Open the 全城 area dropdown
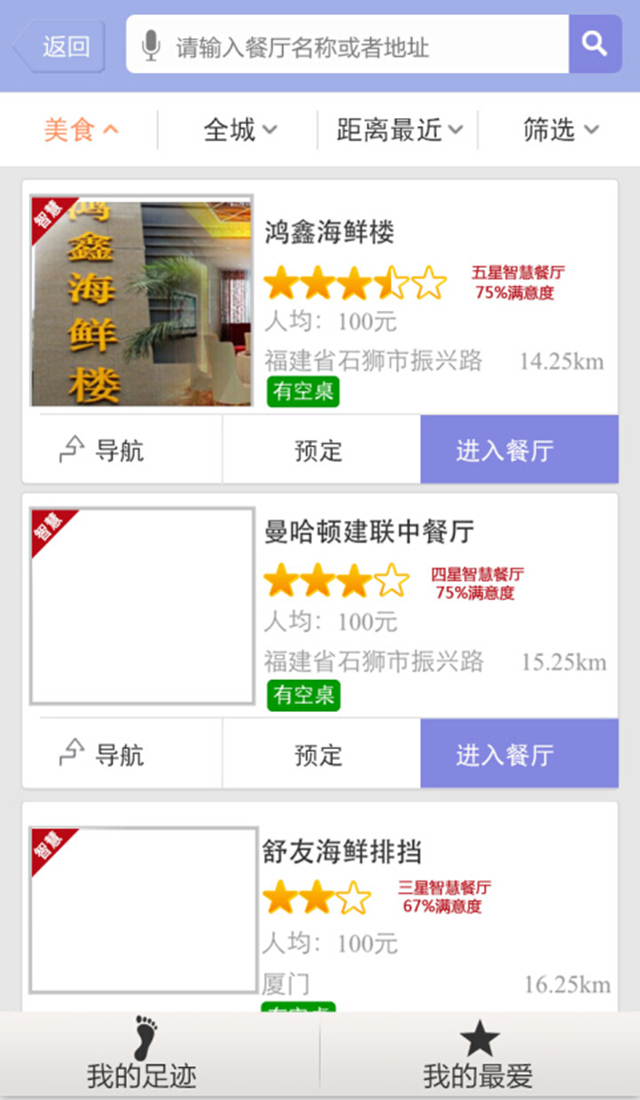640x1100 pixels. [240, 129]
